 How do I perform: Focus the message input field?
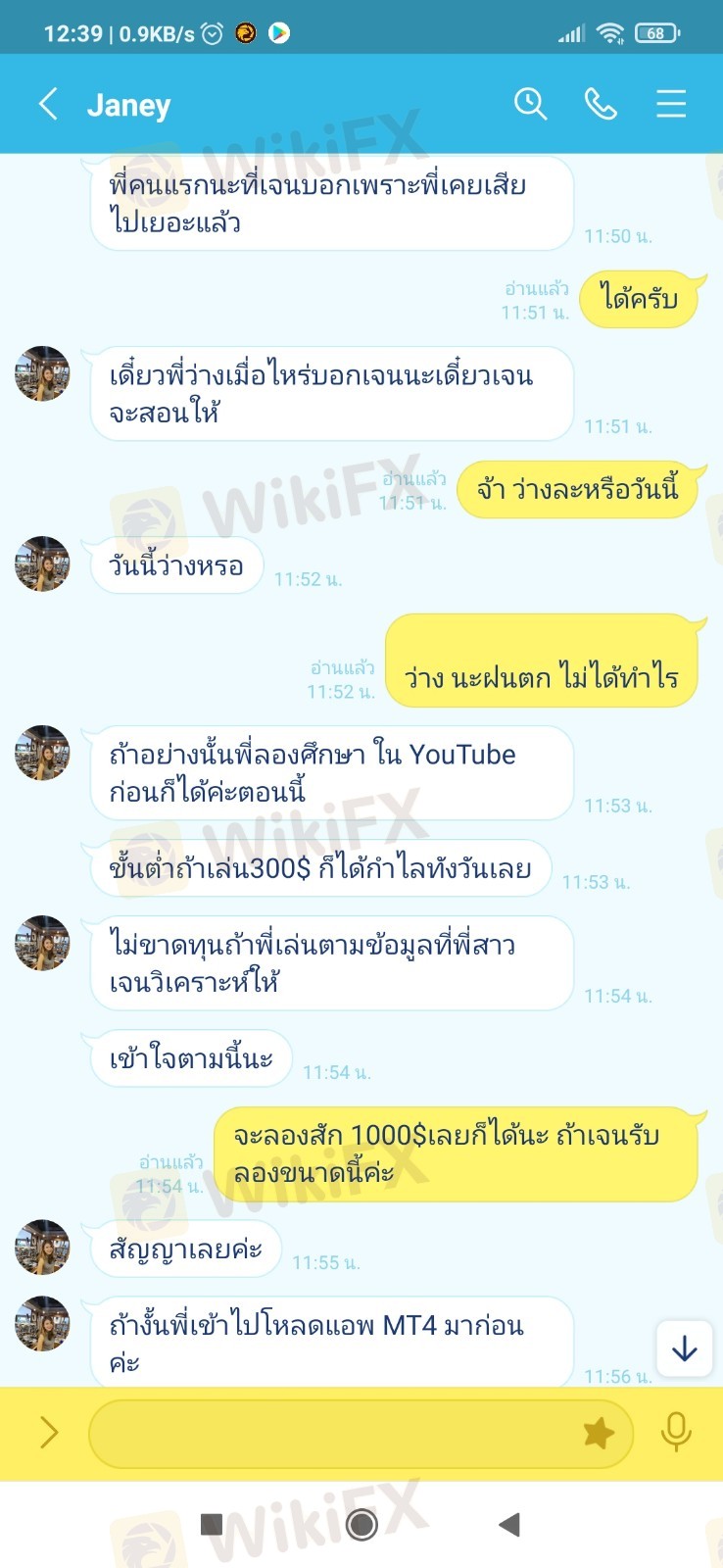click(333, 1433)
